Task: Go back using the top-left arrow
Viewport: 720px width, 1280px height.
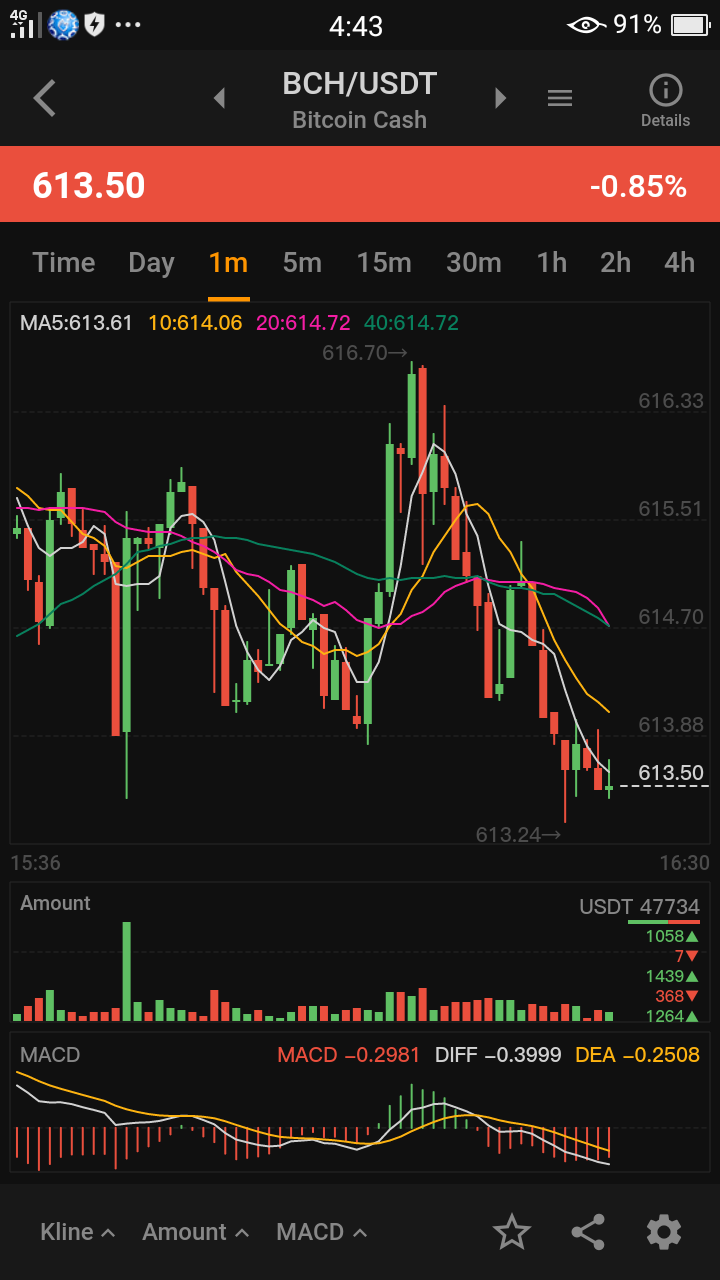Action: [x=44, y=98]
